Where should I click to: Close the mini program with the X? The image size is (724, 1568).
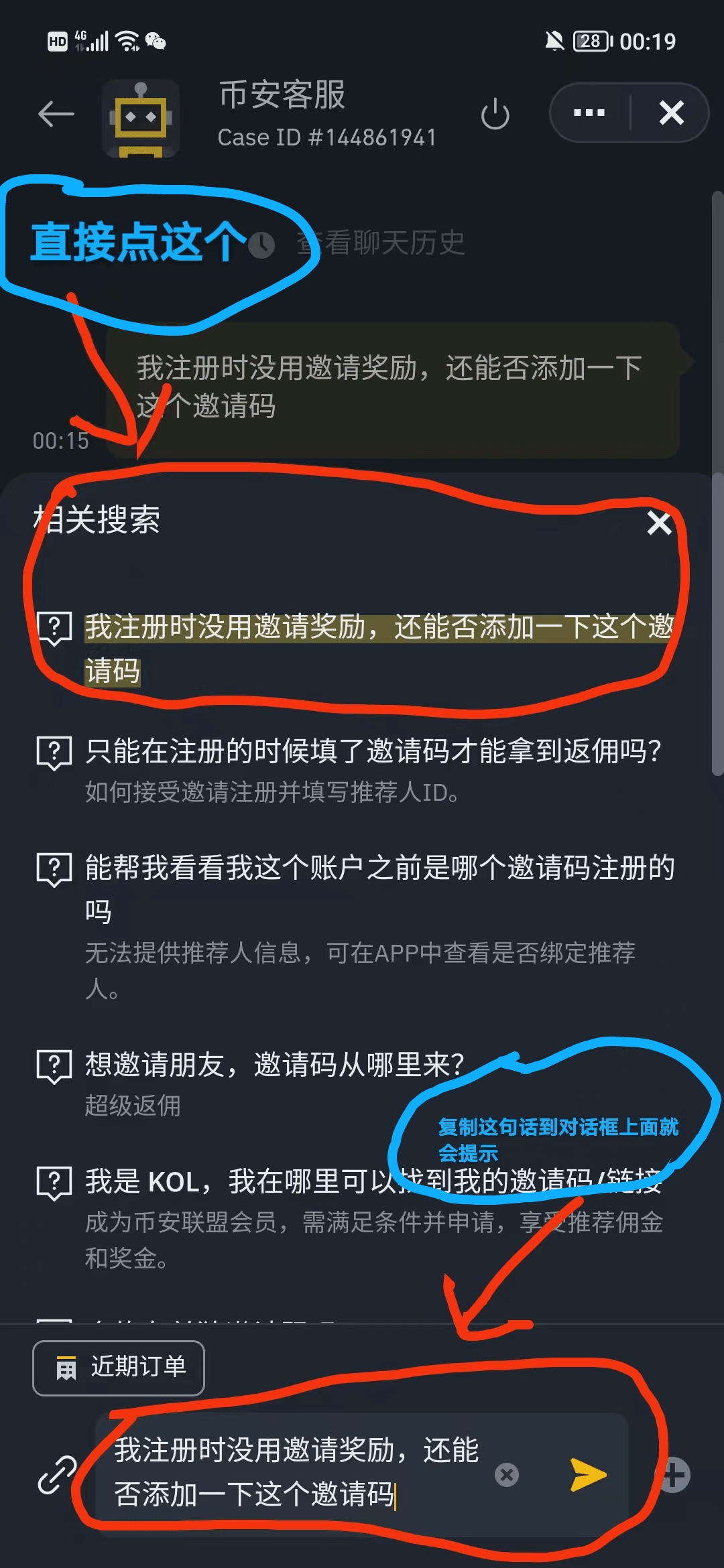pos(671,113)
